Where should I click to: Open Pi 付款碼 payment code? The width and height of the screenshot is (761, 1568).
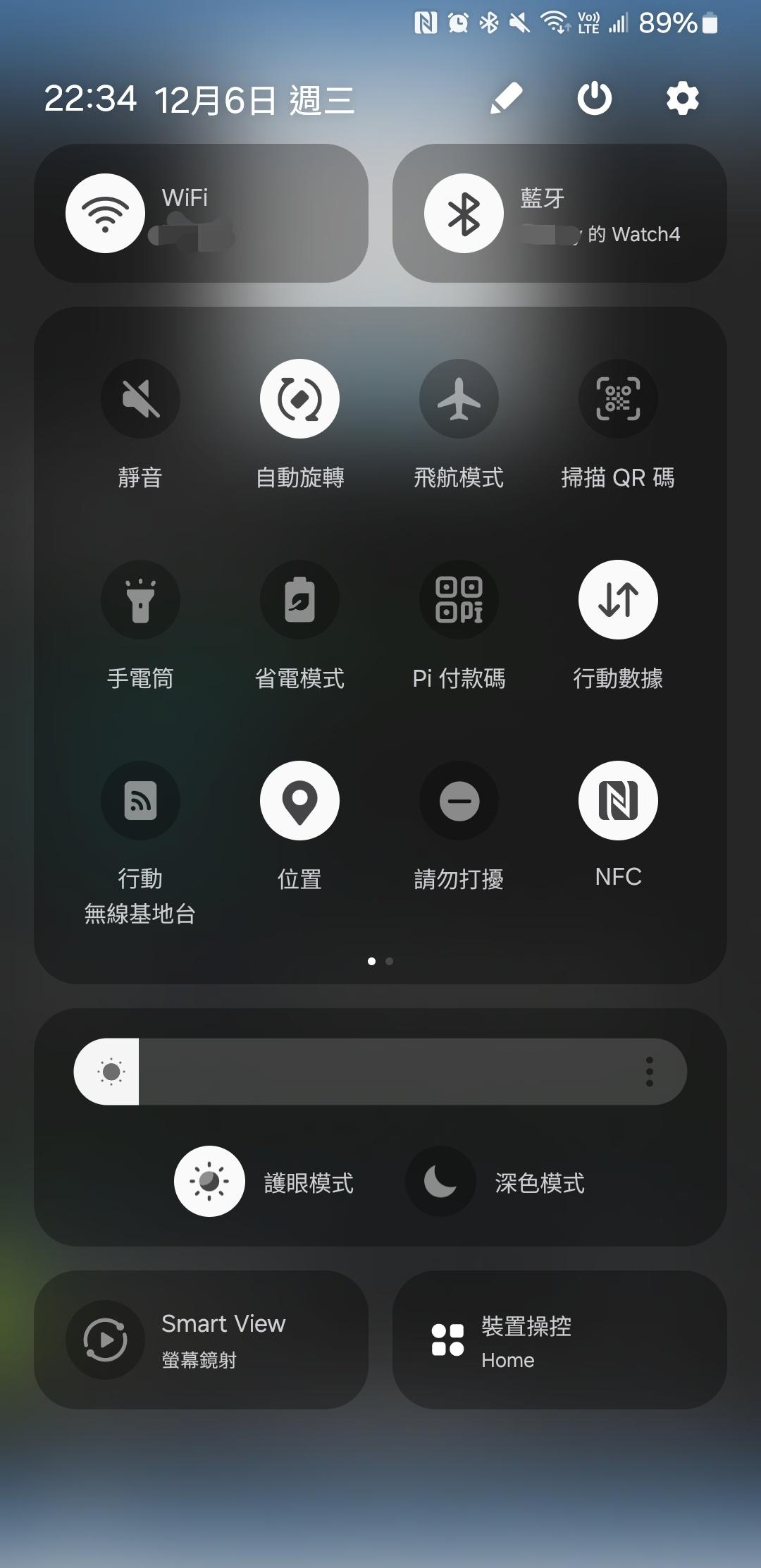pos(459,600)
